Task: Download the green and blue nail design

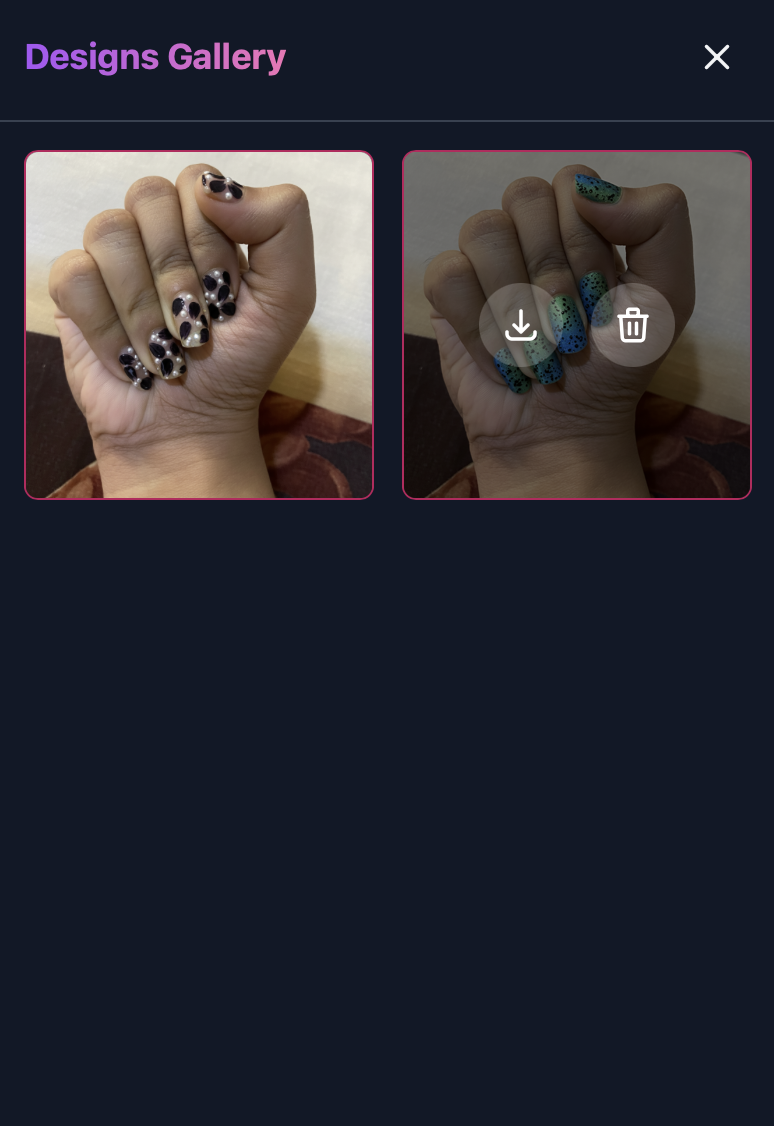Action: coord(521,325)
